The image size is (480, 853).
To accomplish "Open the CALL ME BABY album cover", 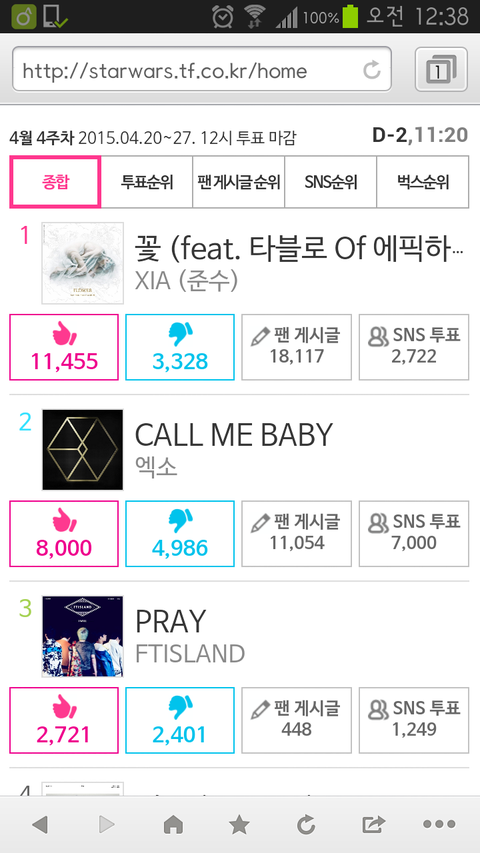I will click(x=83, y=450).
